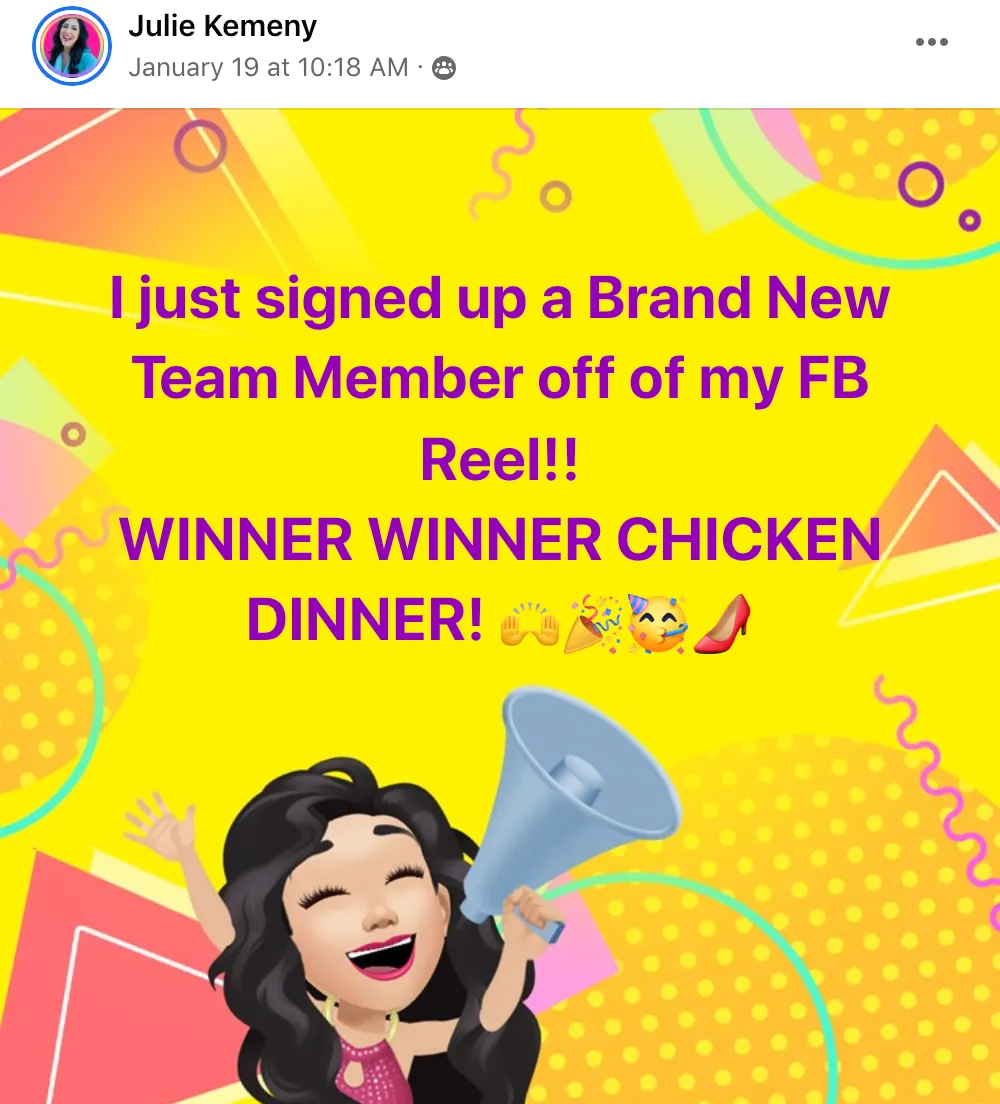Open Julie Kemeny's profile name link
Screen dimensions: 1000x1104
click(x=223, y=27)
